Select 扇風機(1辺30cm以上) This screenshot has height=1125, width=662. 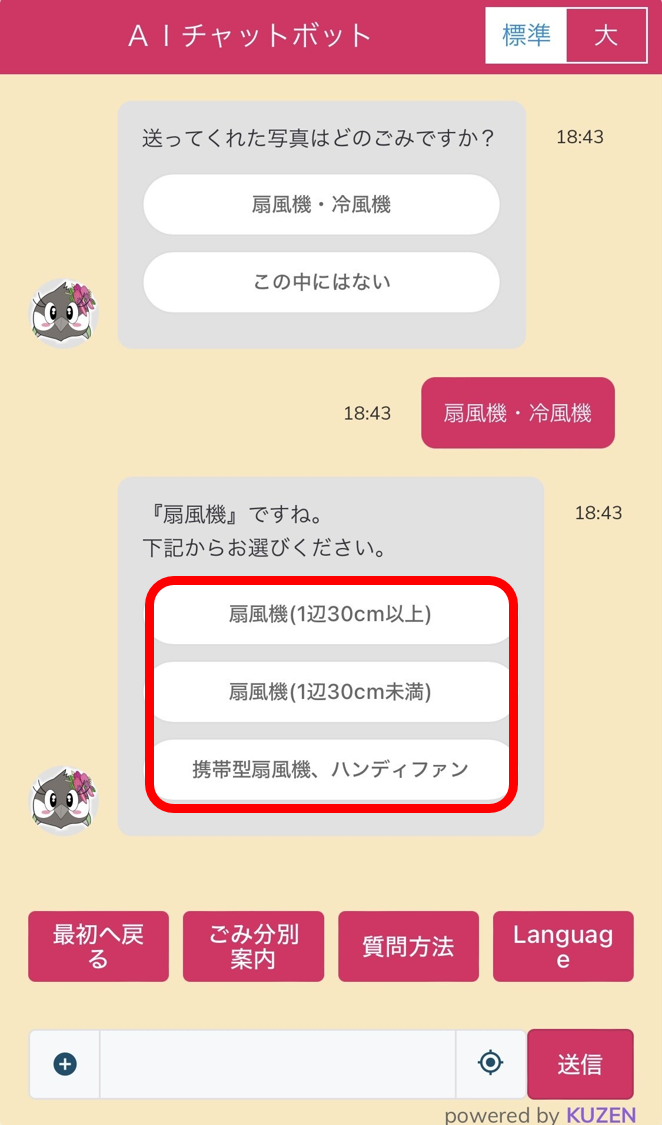(x=330, y=614)
